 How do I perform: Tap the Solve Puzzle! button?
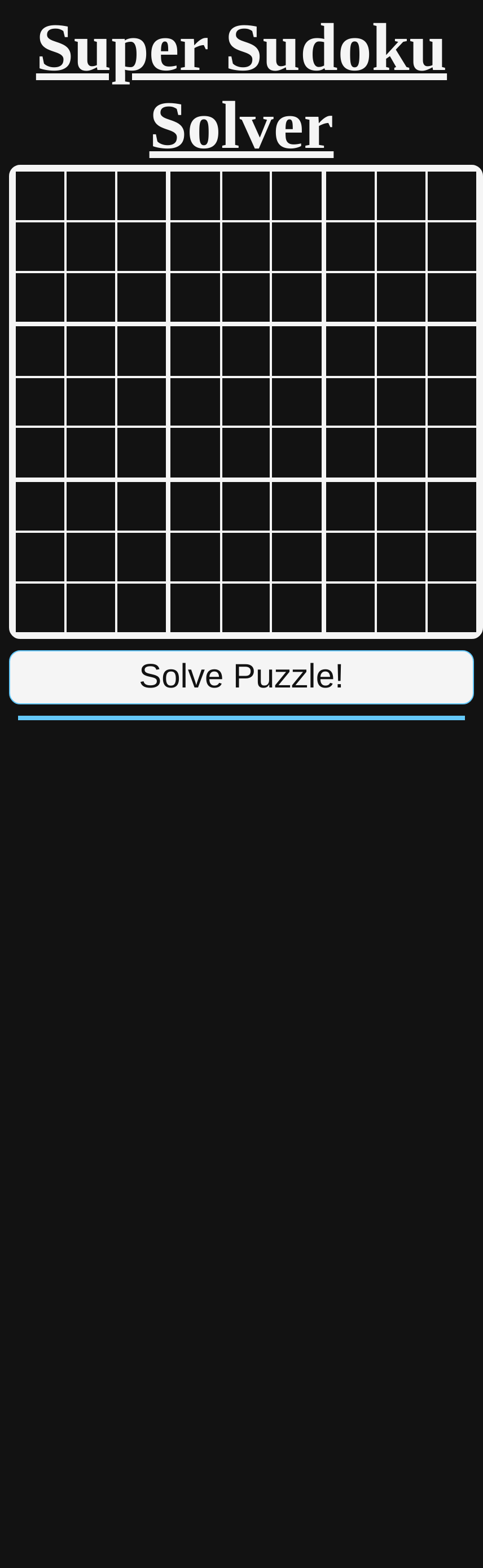[242, 676]
